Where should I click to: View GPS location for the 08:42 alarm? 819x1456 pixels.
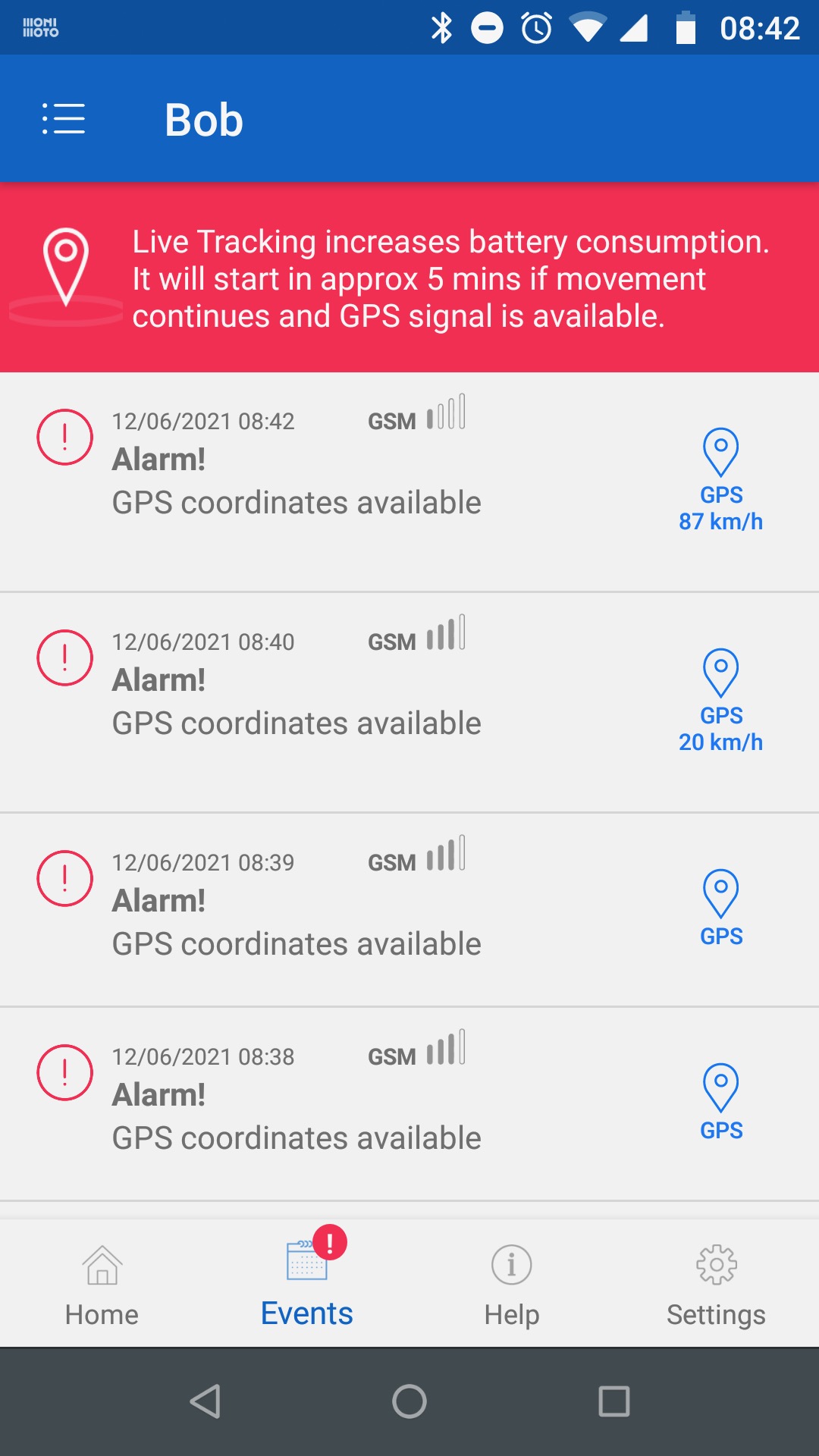click(721, 478)
